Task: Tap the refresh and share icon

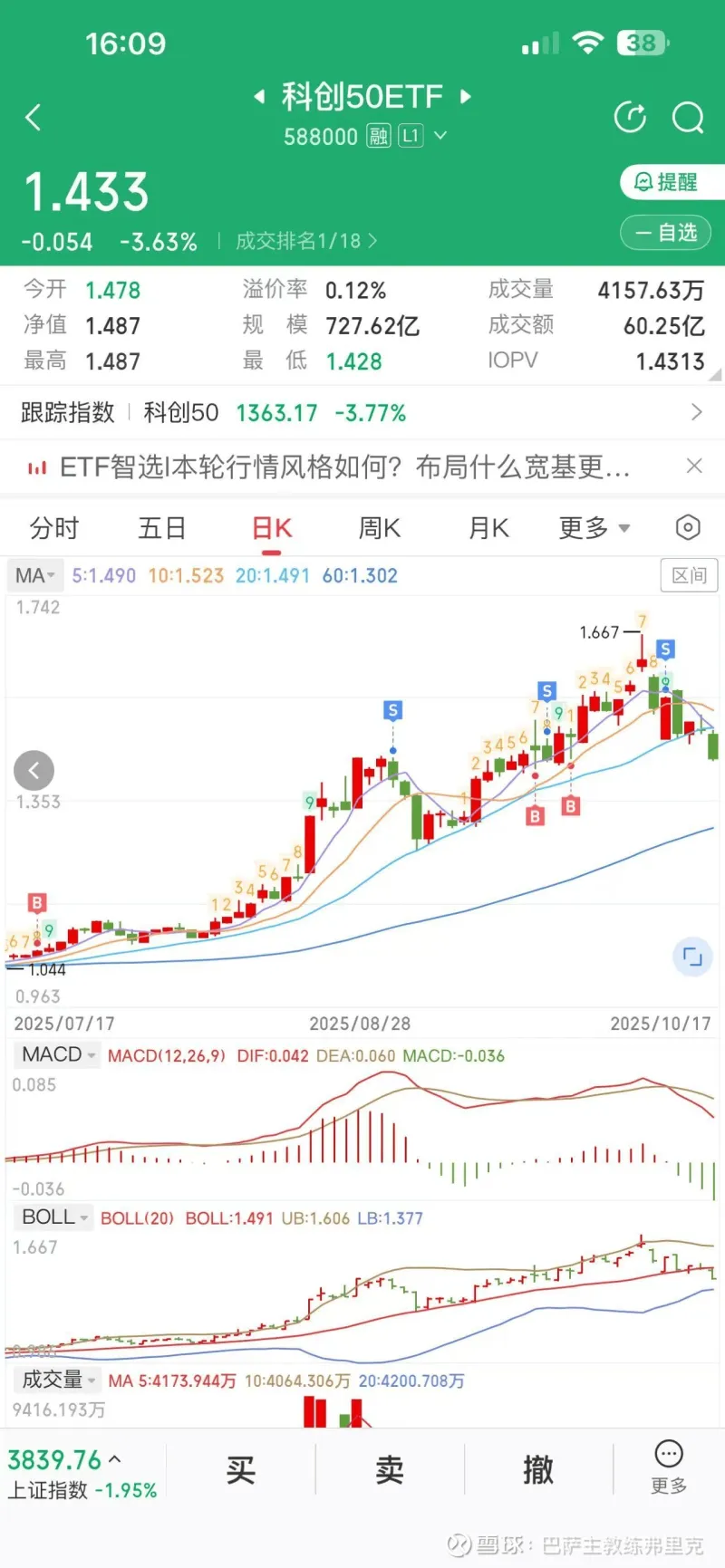Action: click(x=630, y=117)
